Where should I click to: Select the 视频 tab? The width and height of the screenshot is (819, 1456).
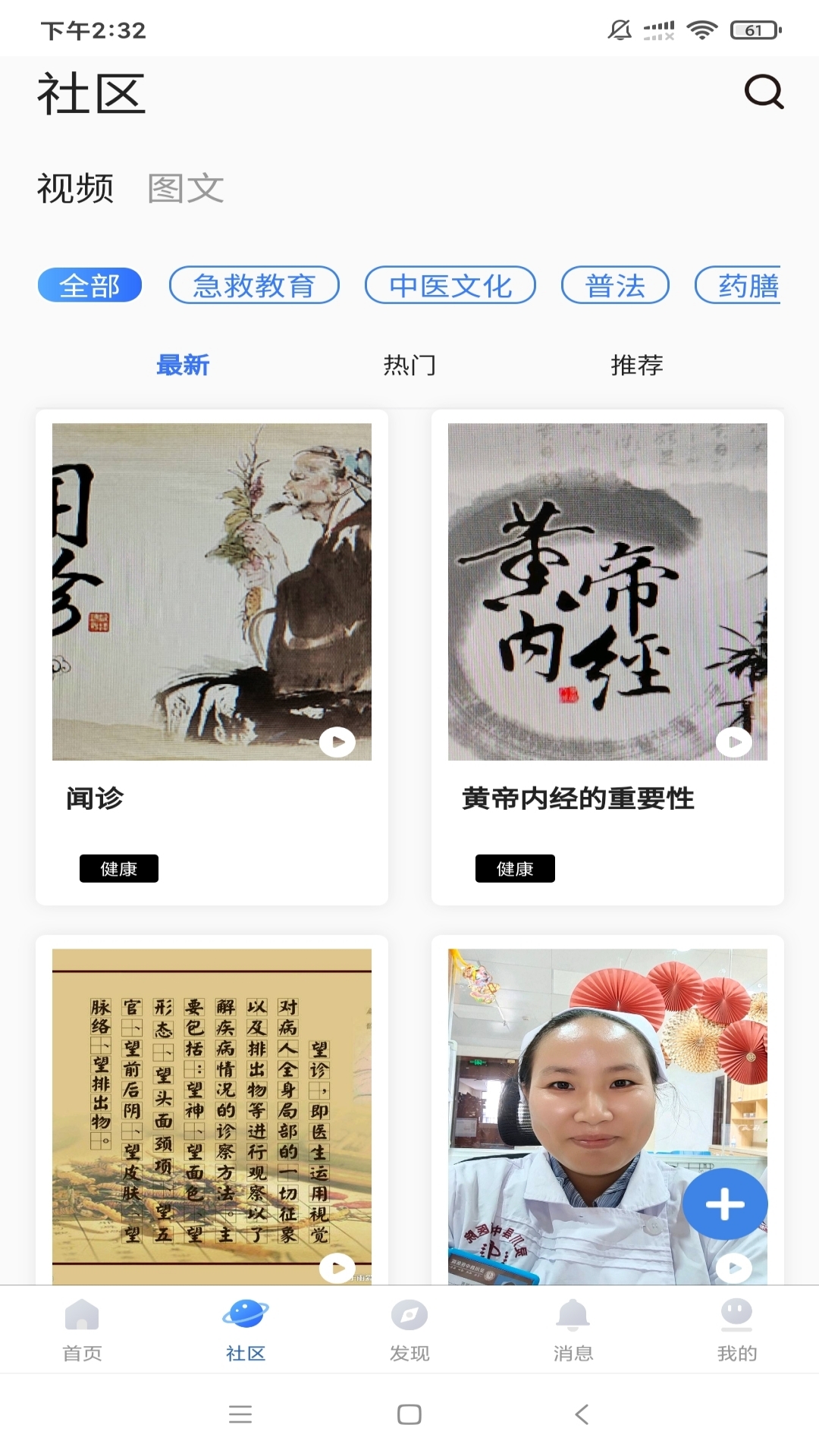(x=76, y=188)
